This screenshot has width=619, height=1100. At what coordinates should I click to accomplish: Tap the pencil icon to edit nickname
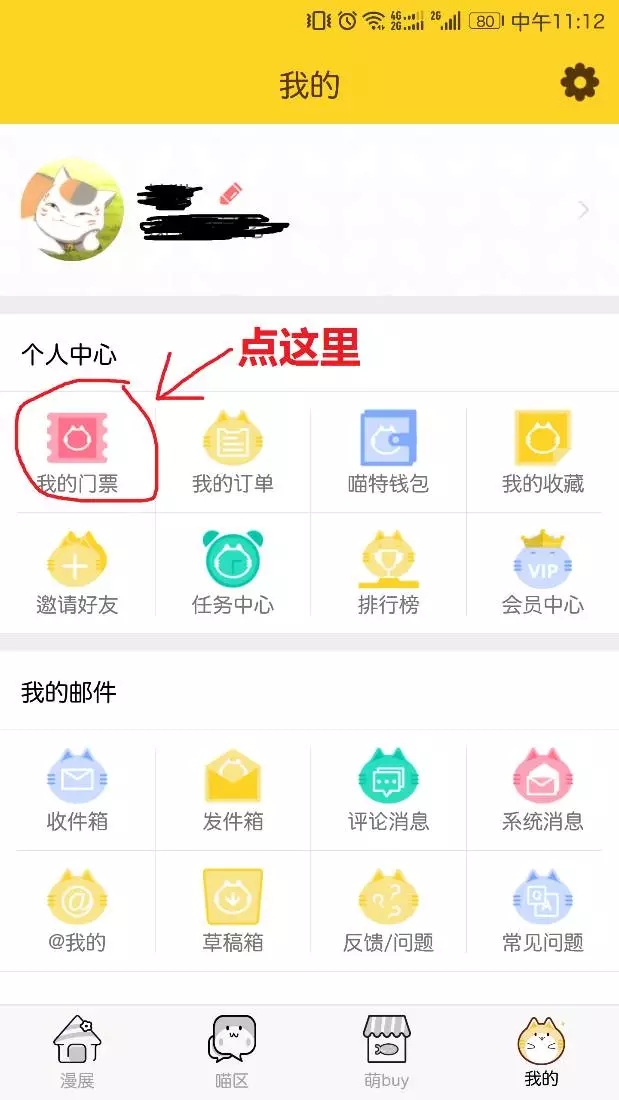pyautogui.click(x=231, y=192)
